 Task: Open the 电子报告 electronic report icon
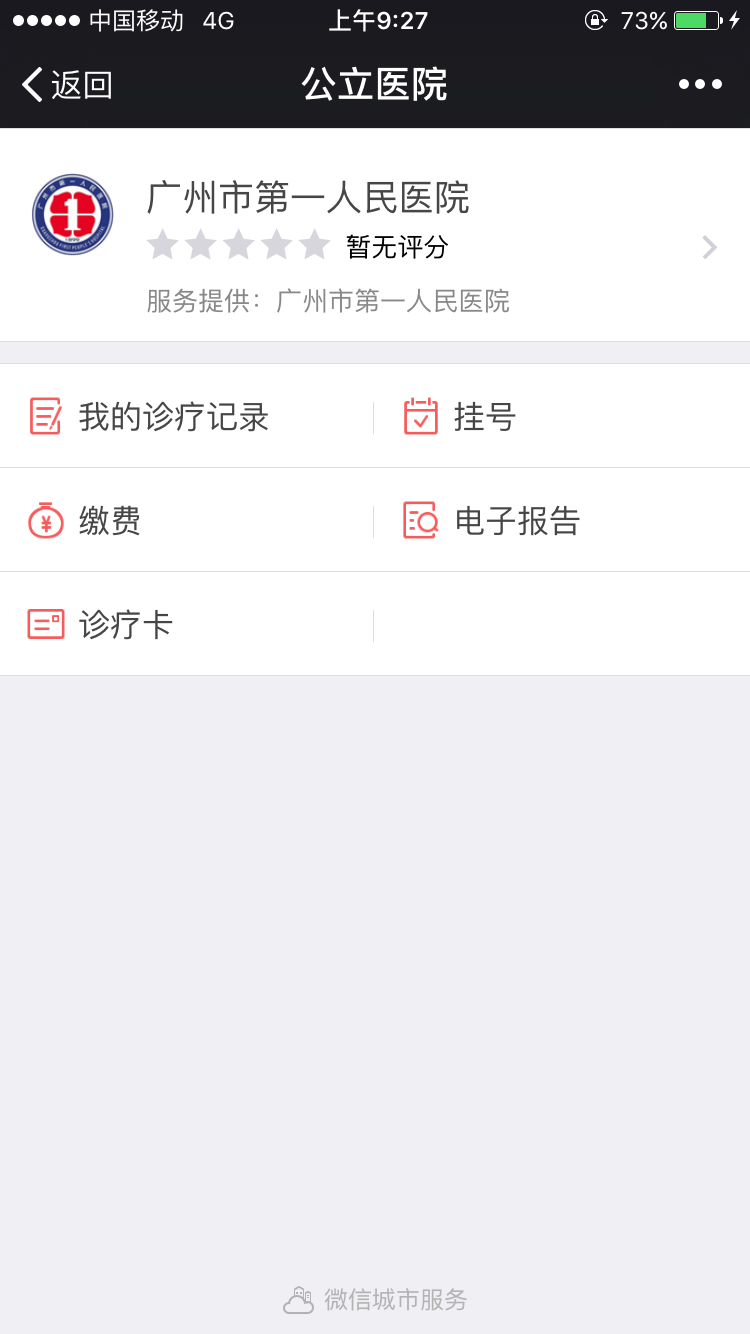click(x=420, y=520)
